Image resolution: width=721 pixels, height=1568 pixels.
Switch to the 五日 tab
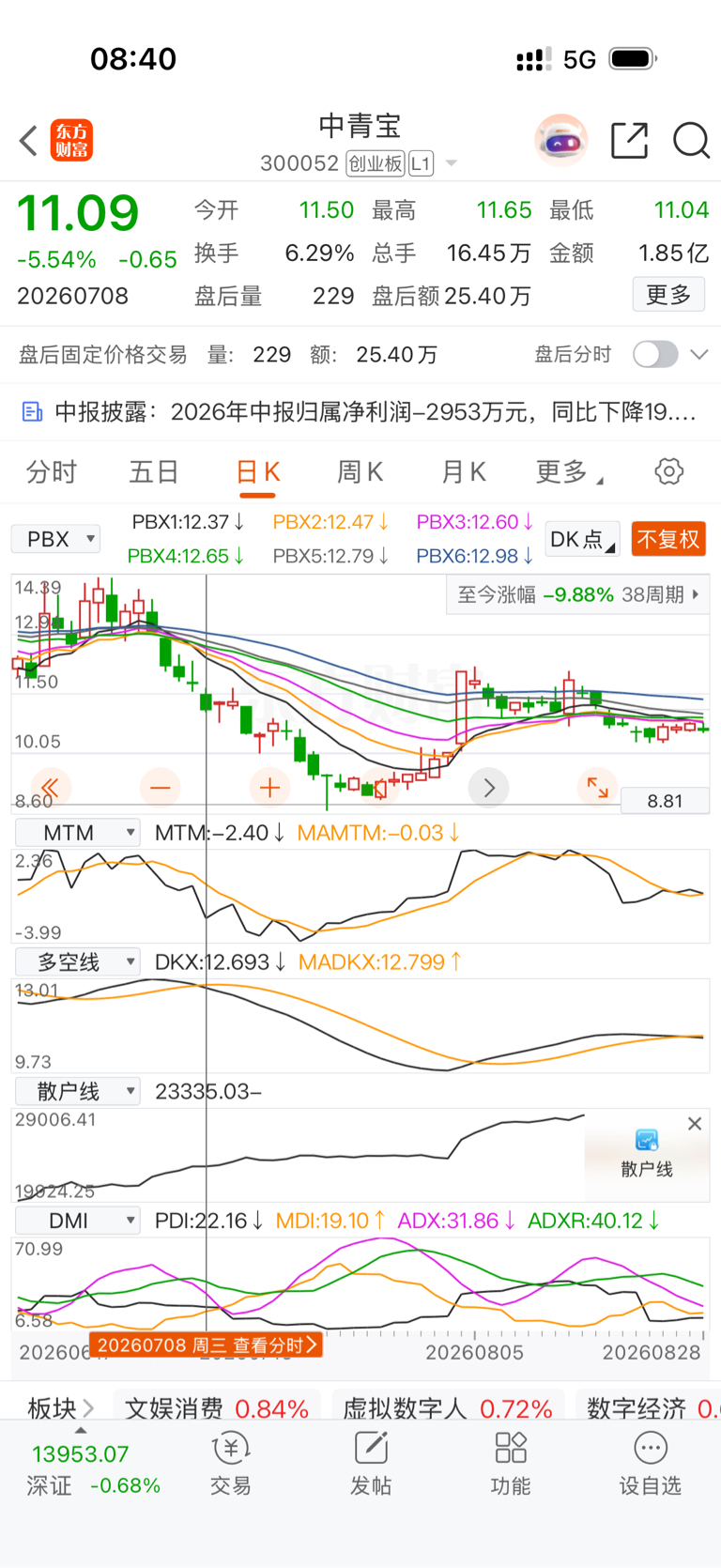point(153,471)
